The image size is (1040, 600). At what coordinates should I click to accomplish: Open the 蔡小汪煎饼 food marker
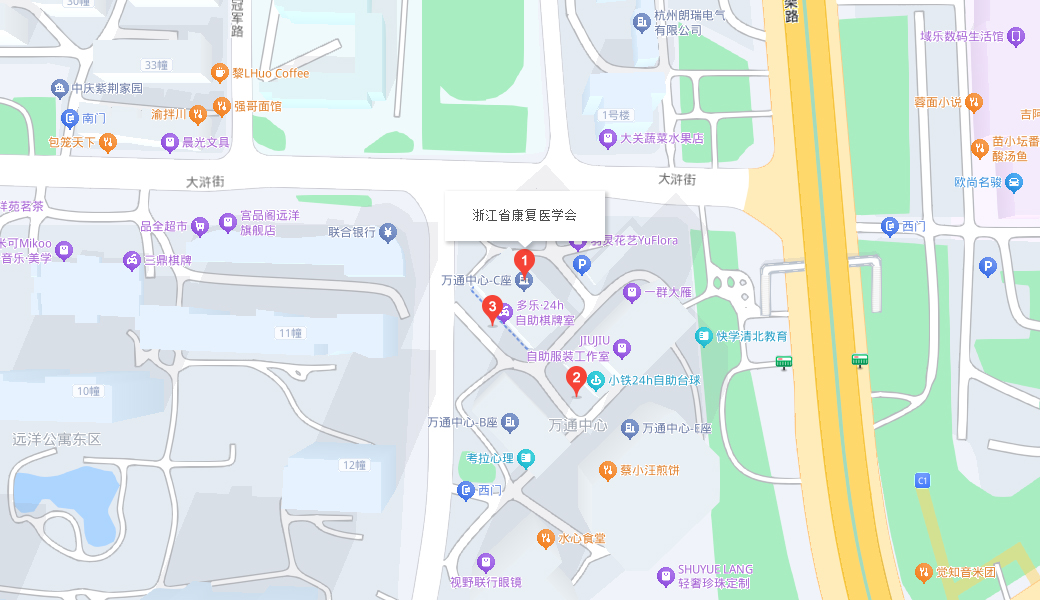pos(607,469)
